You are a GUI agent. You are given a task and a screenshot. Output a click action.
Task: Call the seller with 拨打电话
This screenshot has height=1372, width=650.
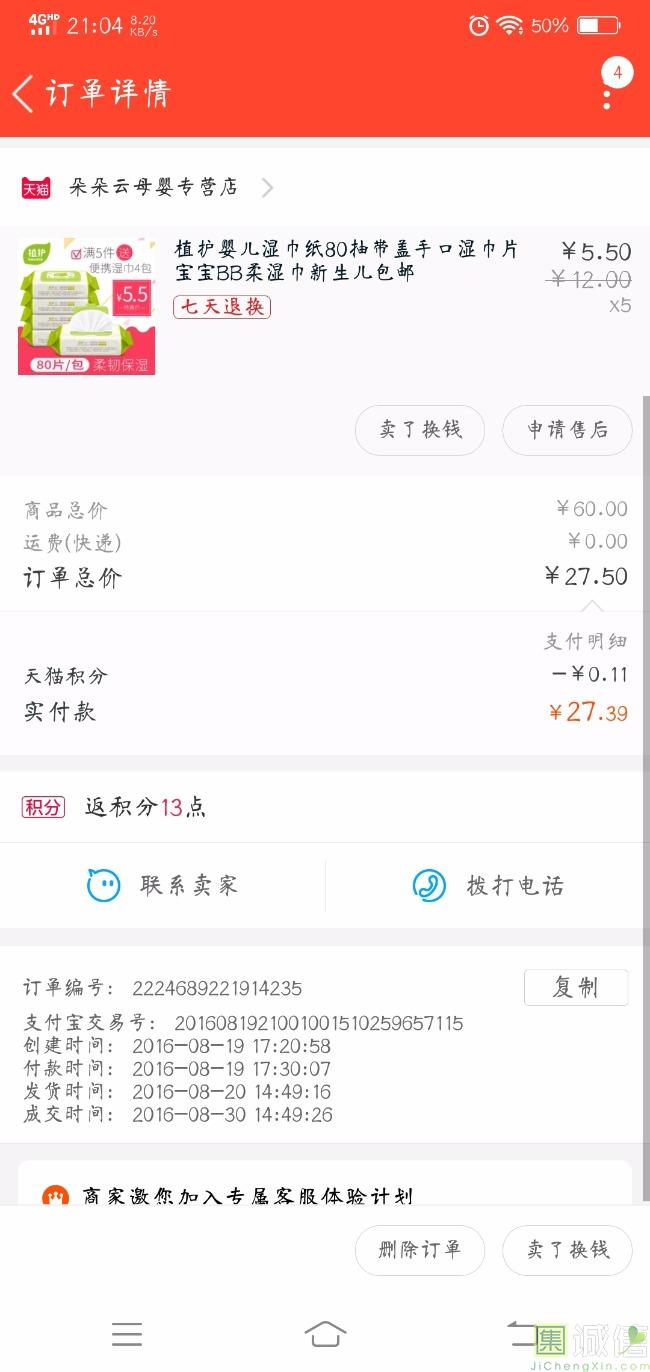pyautogui.click(x=488, y=886)
